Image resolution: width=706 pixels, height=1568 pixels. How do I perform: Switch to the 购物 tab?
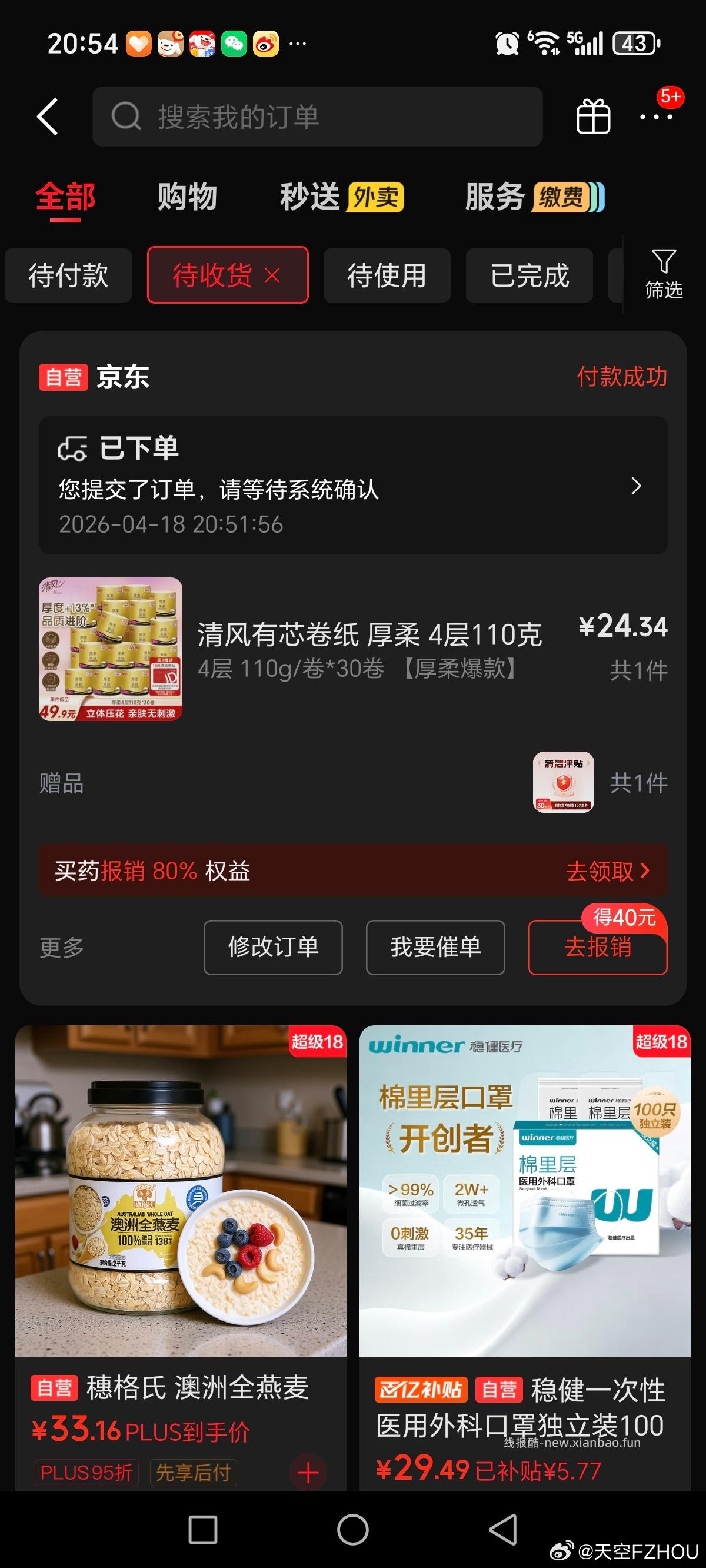click(187, 196)
